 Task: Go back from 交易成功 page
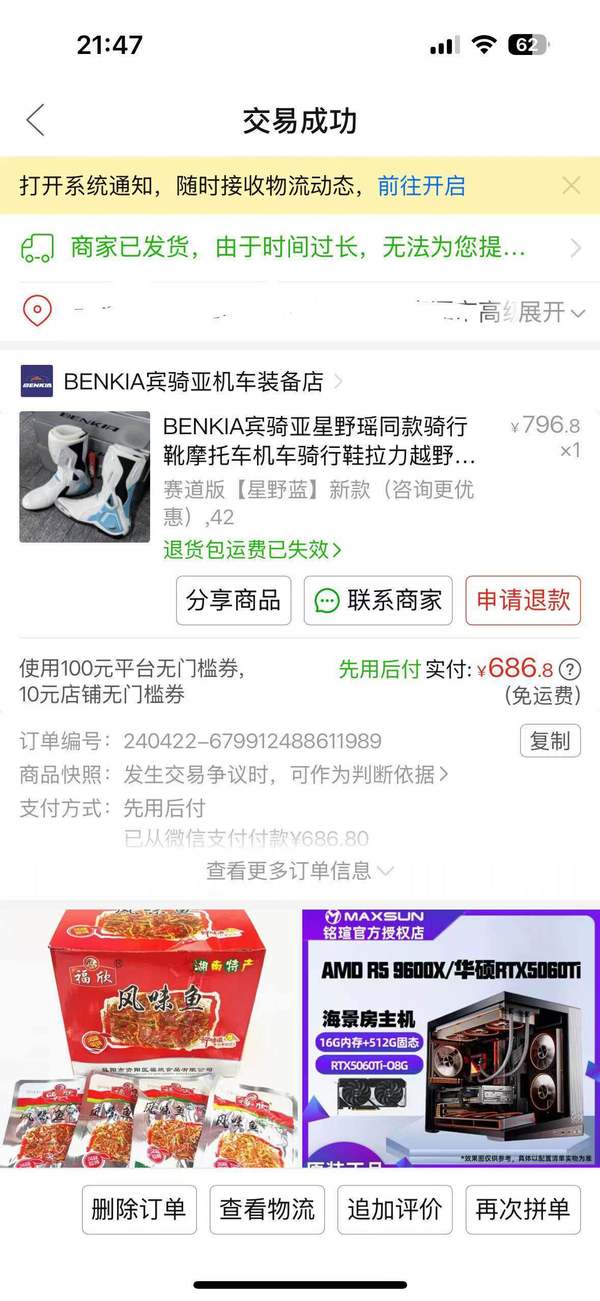pos(36,121)
